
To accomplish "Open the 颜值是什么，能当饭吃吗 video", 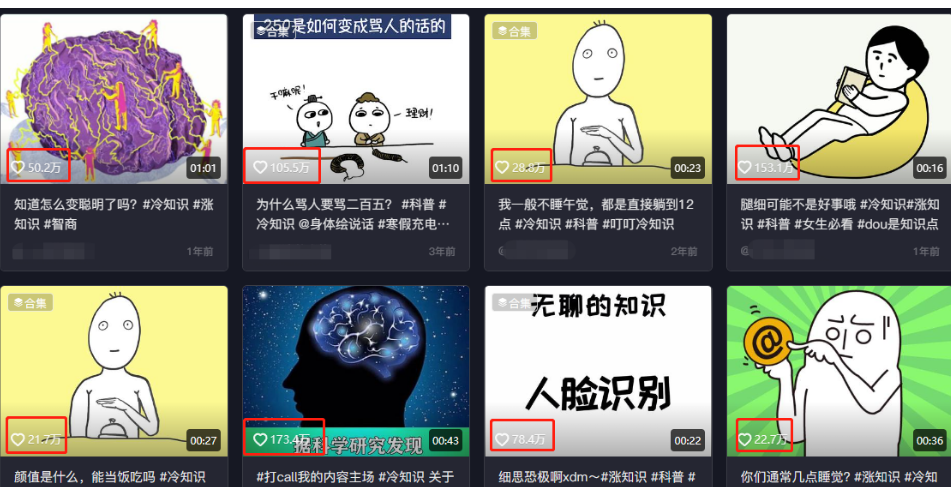I will 114,370.
